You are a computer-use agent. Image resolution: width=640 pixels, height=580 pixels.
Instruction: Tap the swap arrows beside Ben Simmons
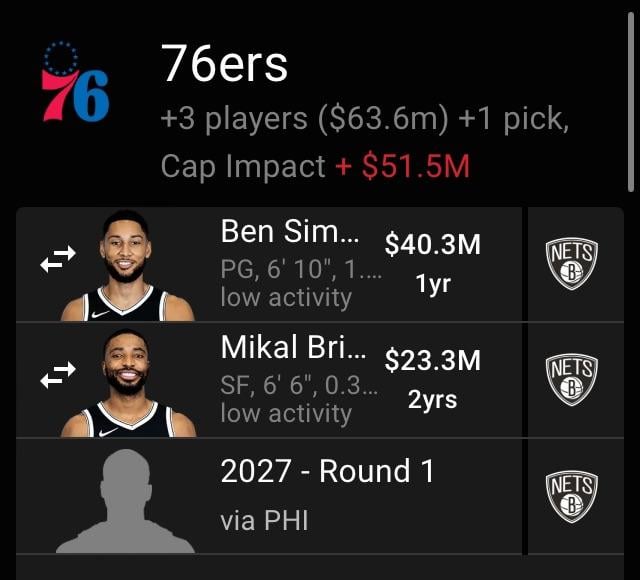click(58, 263)
